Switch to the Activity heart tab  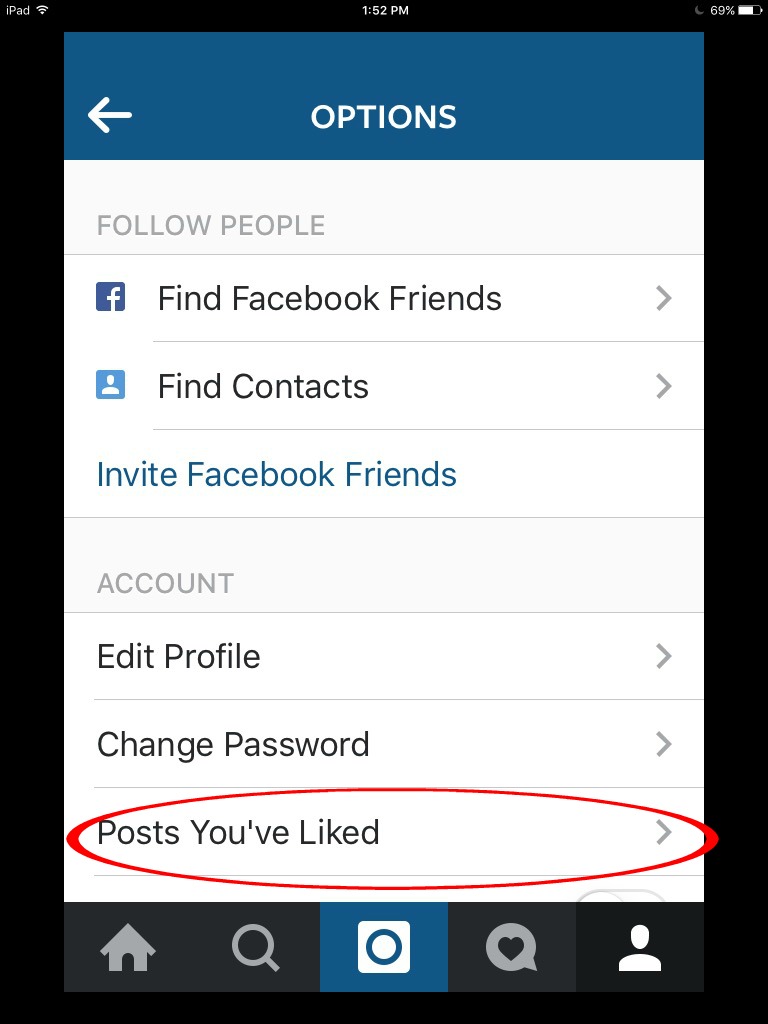[x=511, y=947]
